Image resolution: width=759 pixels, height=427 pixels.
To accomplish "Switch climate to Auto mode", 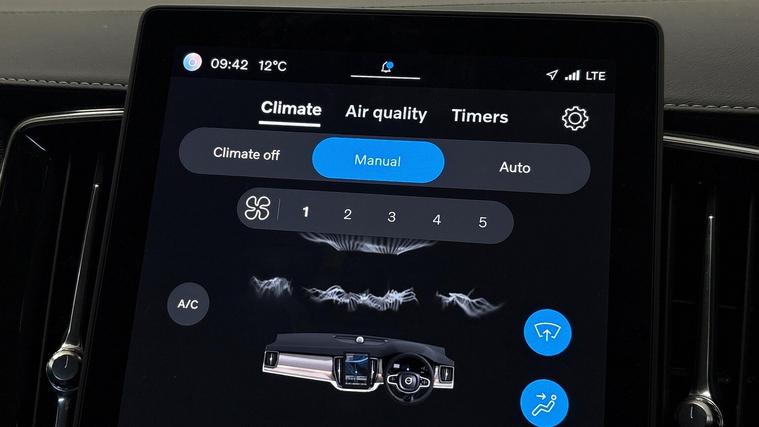I will coord(515,167).
